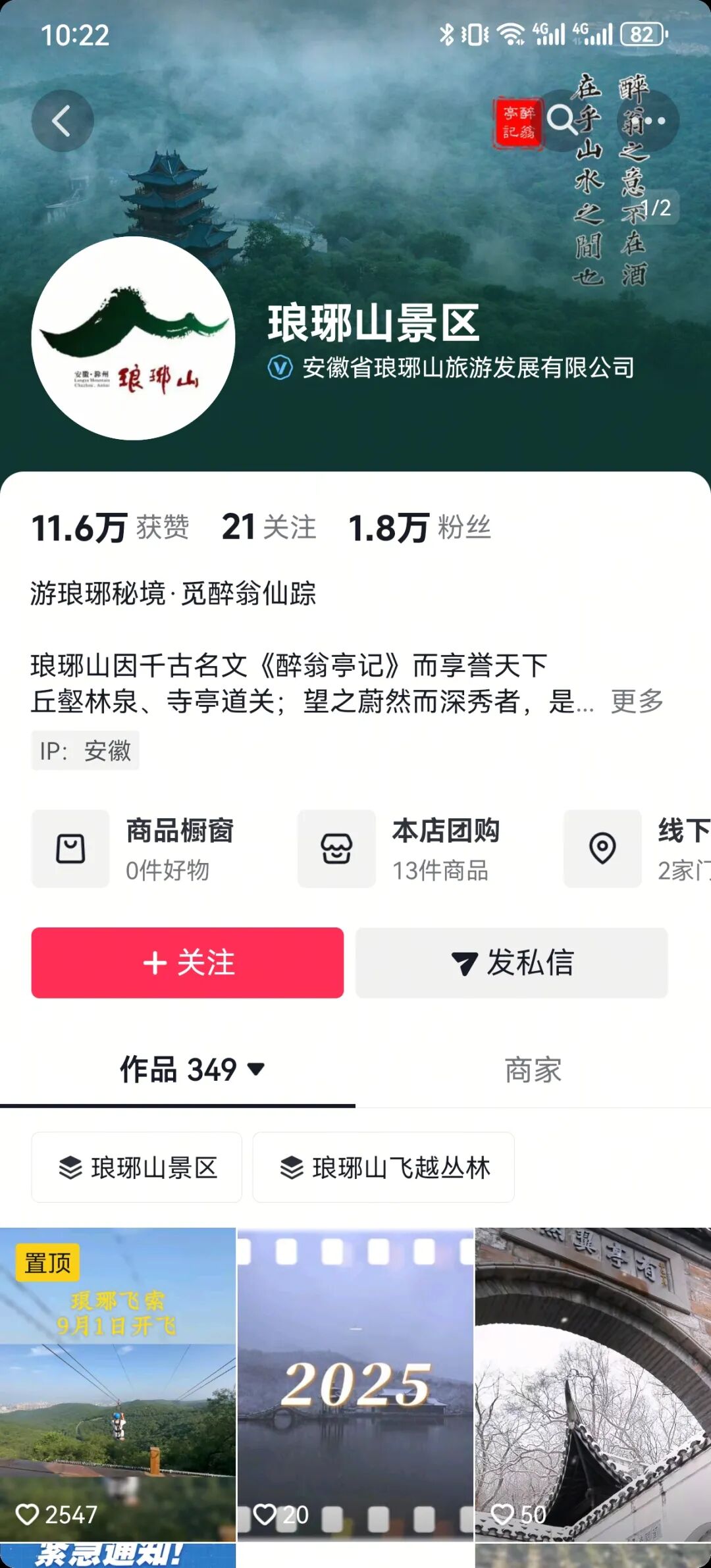The image size is (711, 1568).
Task: Open 本店团购 group deals
Action: [x=400, y=849]
